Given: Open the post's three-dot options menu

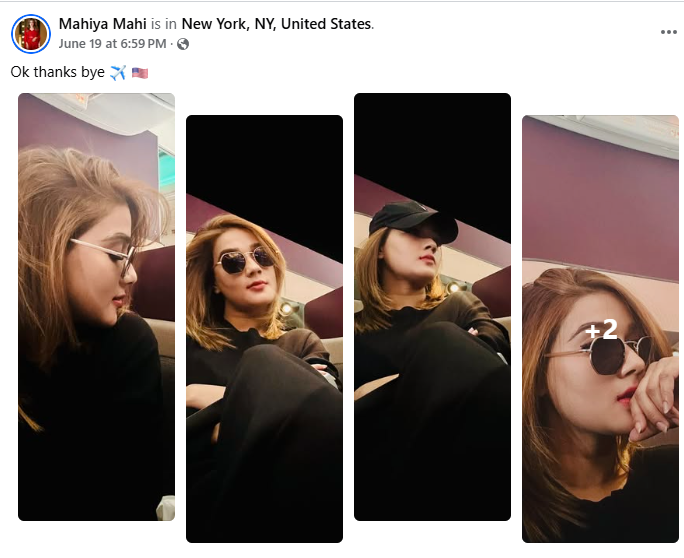Looking at the screenshot, I should pyautogui.click(x=668, y=32).
